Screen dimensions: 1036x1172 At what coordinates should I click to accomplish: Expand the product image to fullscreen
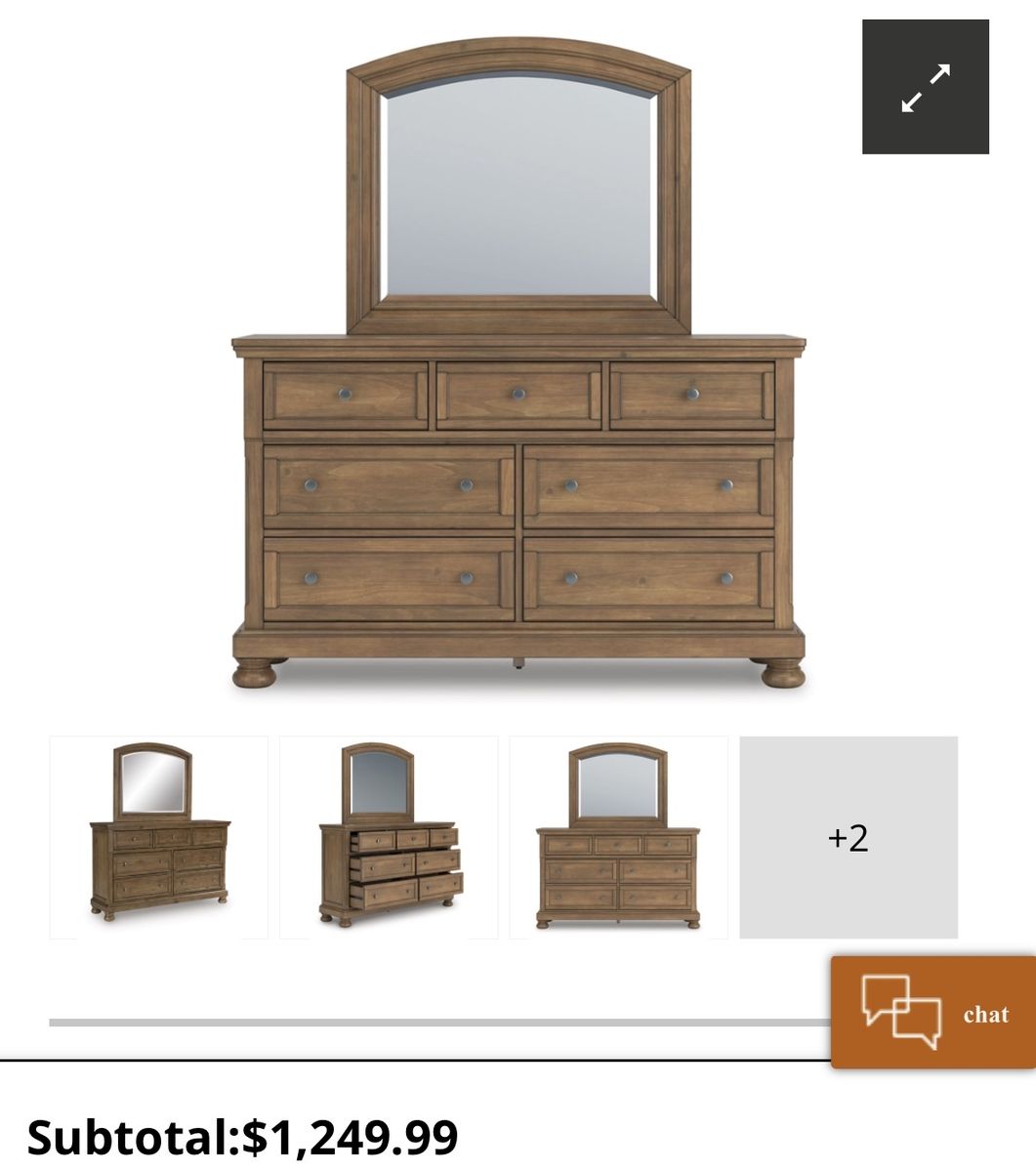(x=925, y=87)
